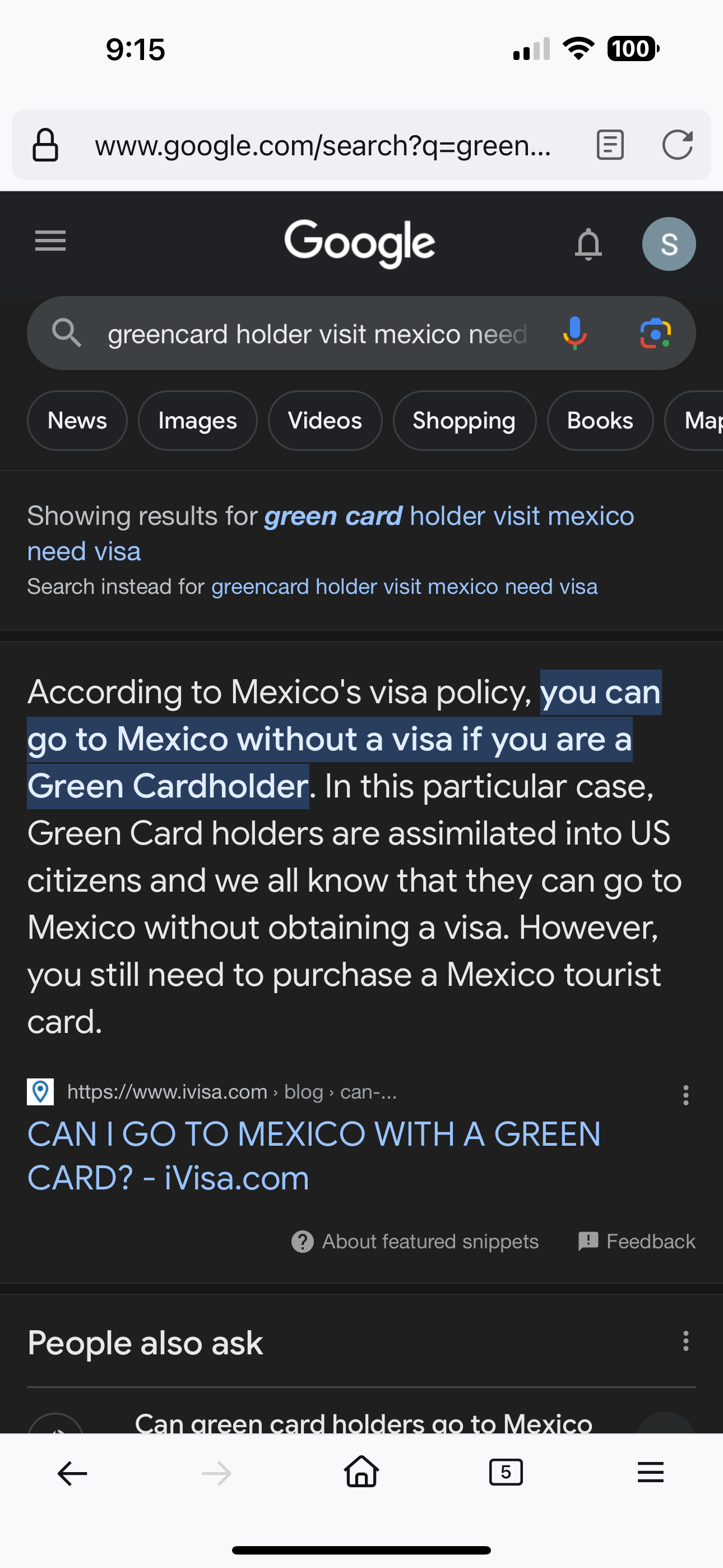Switch to Images results

coord(197,421)
